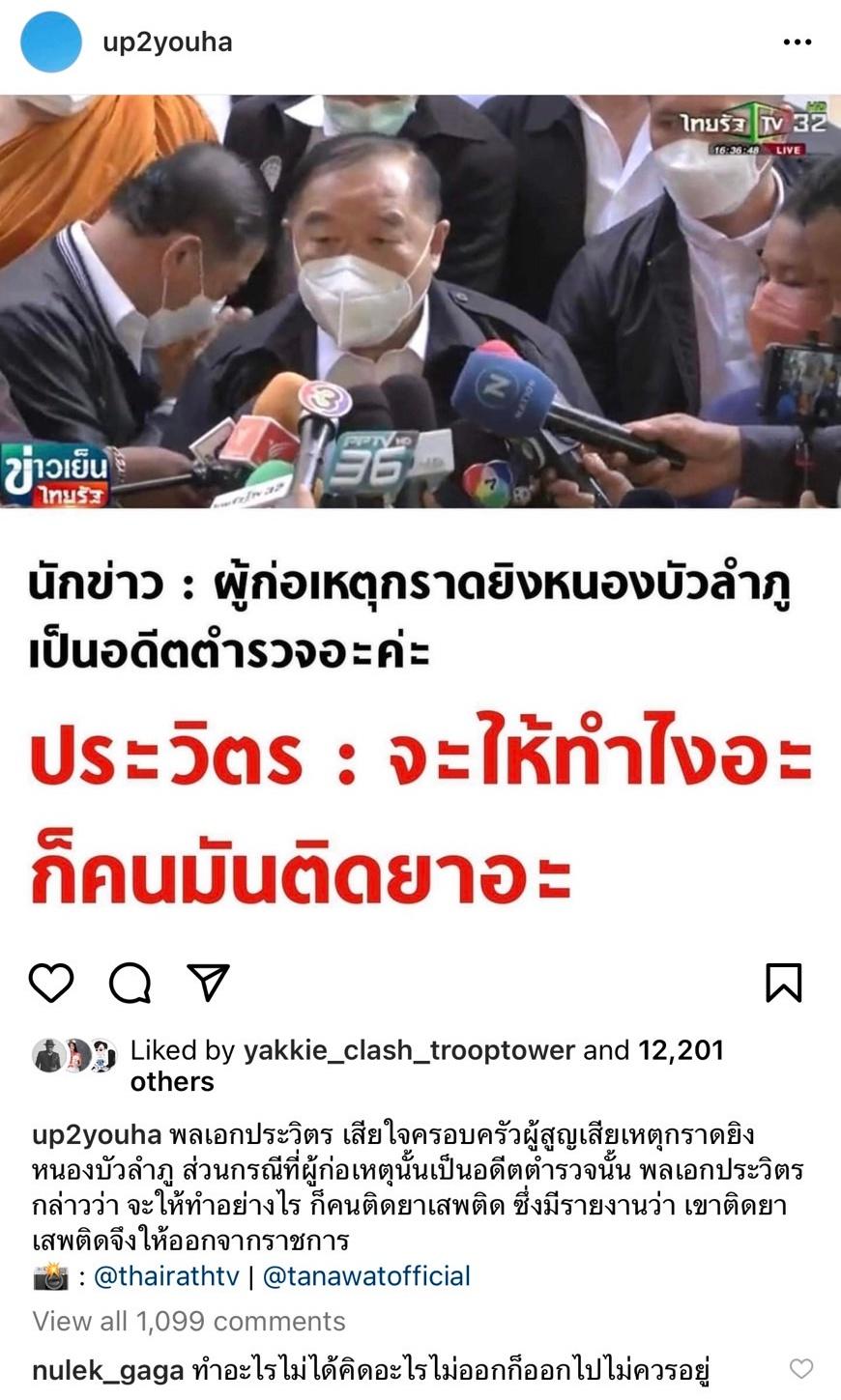Open the @tanawatofficial mention
Screen dimensions: 841x1400
[366, 1276]
